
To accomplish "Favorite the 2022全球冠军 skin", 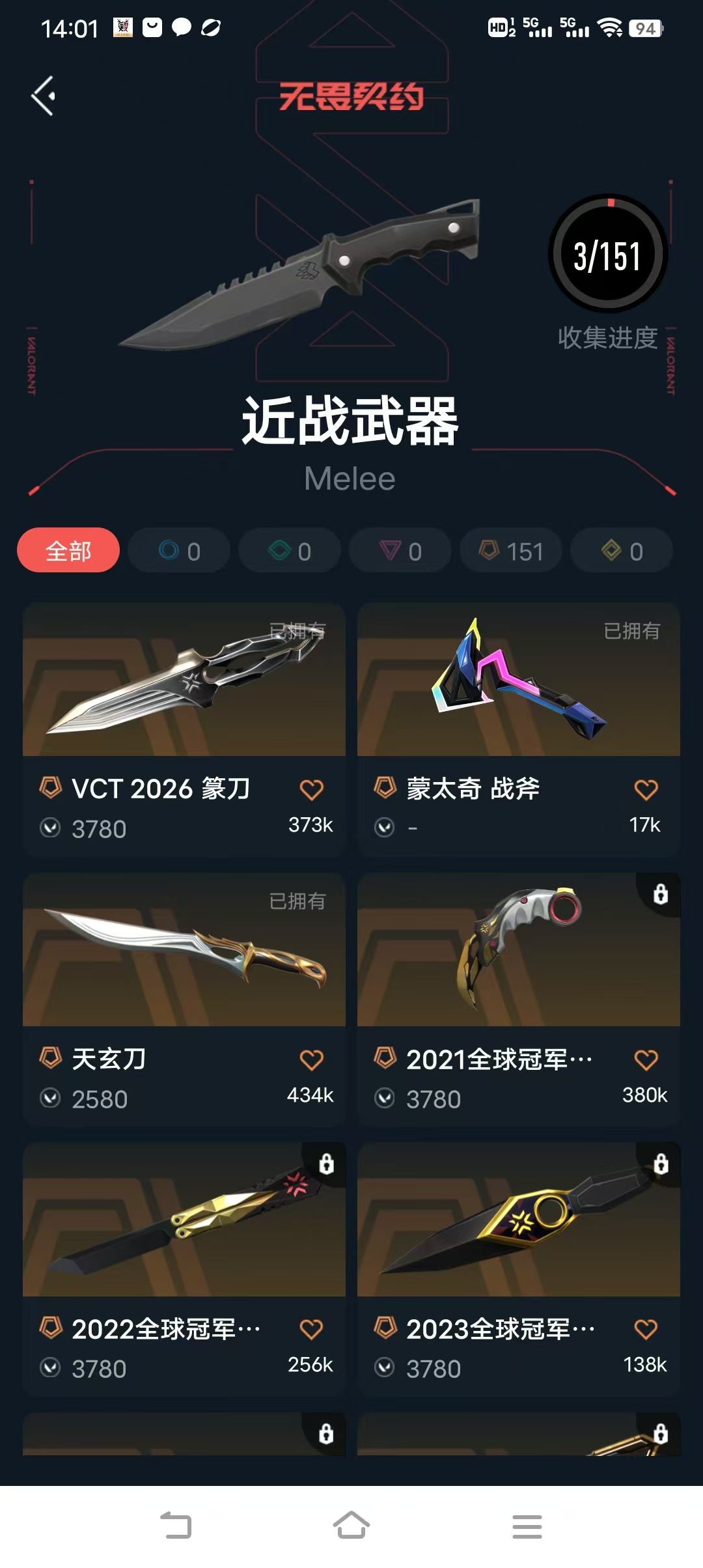I will click(x=311, y=1330).
